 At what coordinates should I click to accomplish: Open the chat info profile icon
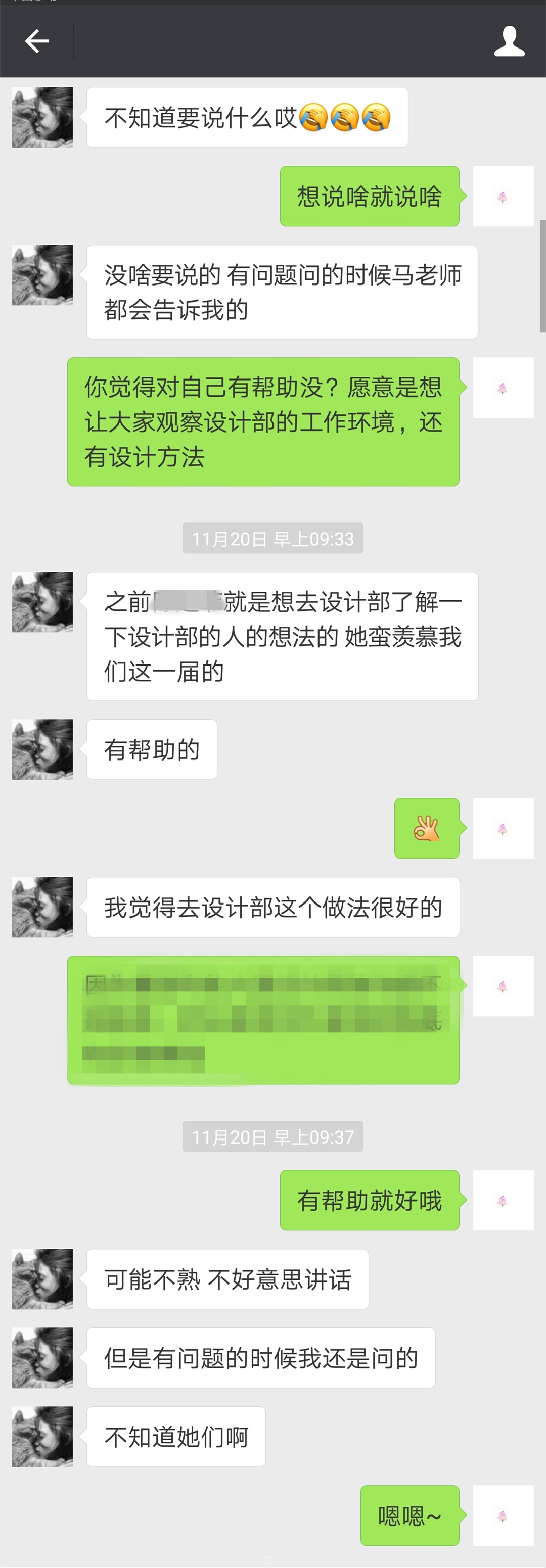pyautogui.click(x=509, y=41)
